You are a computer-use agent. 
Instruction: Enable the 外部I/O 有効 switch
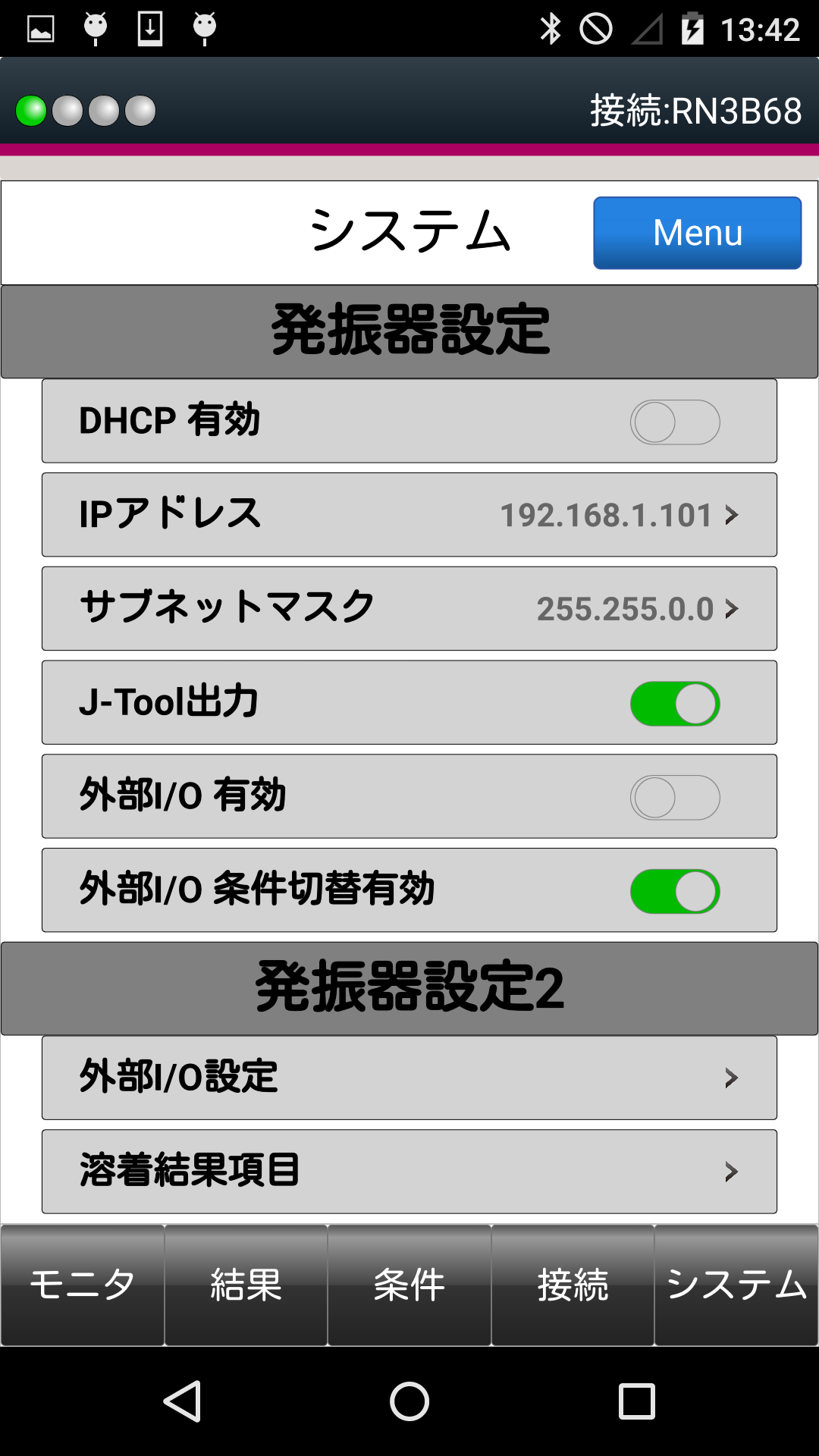675,798
